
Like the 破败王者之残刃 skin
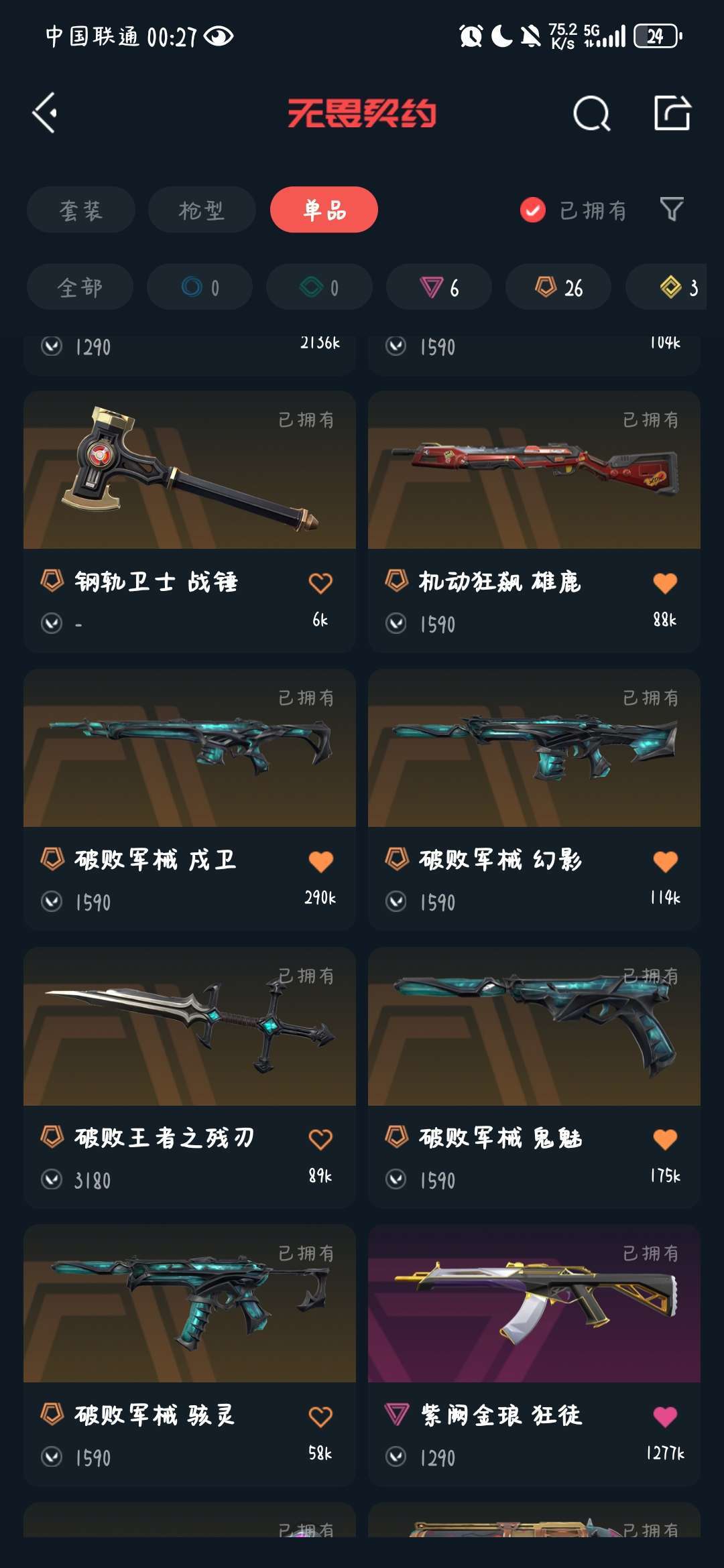point(320,1139)
